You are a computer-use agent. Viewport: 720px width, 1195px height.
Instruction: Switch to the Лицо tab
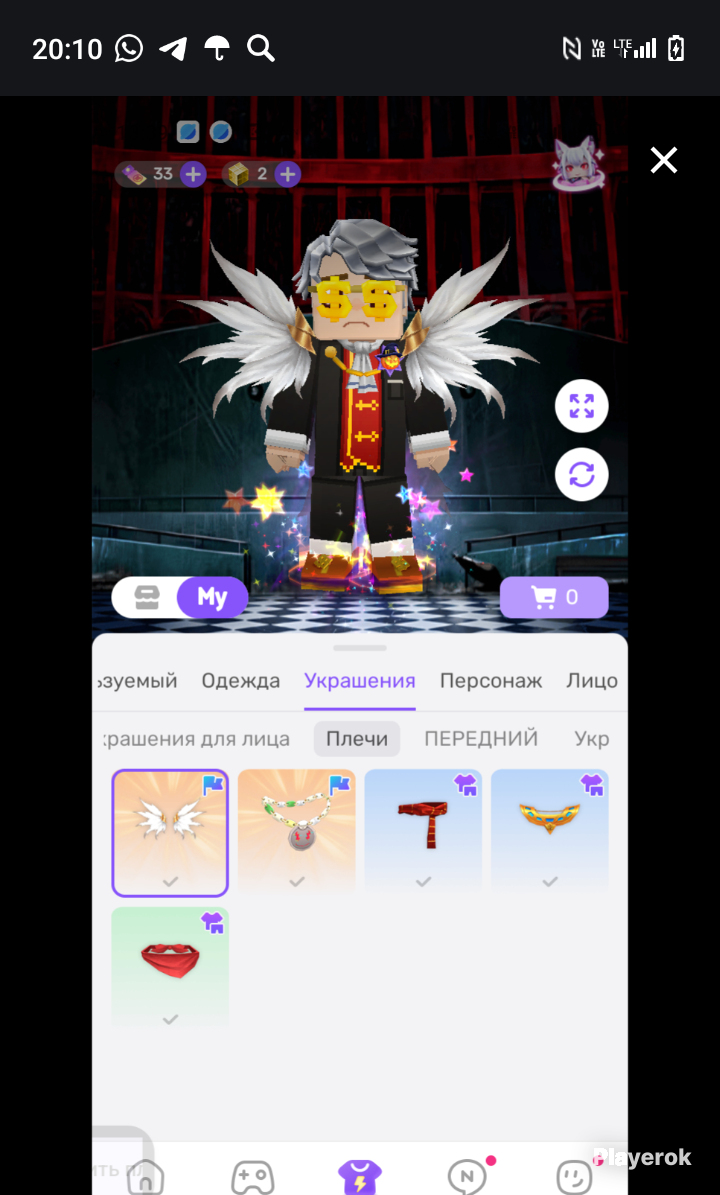(591, 681)
